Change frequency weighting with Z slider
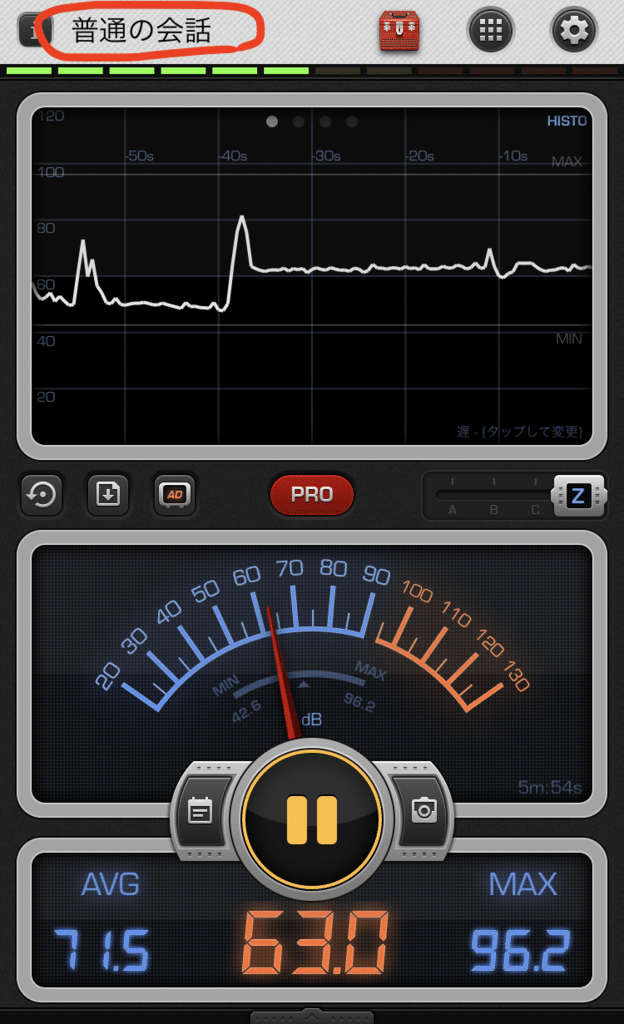The height and width of the screenshot is (1024, 624). 578,495
